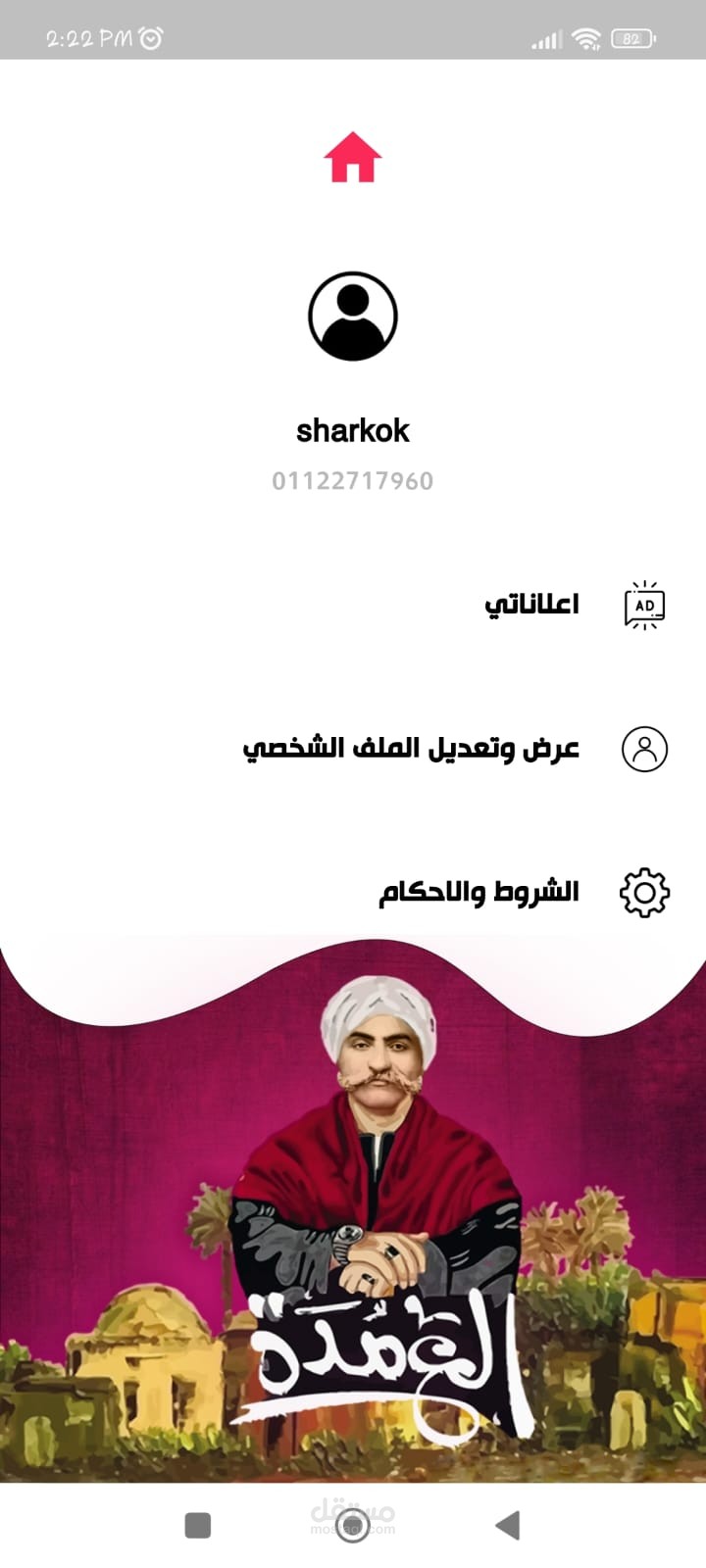Go to home via the red house icon

click(x=353, y=158)
